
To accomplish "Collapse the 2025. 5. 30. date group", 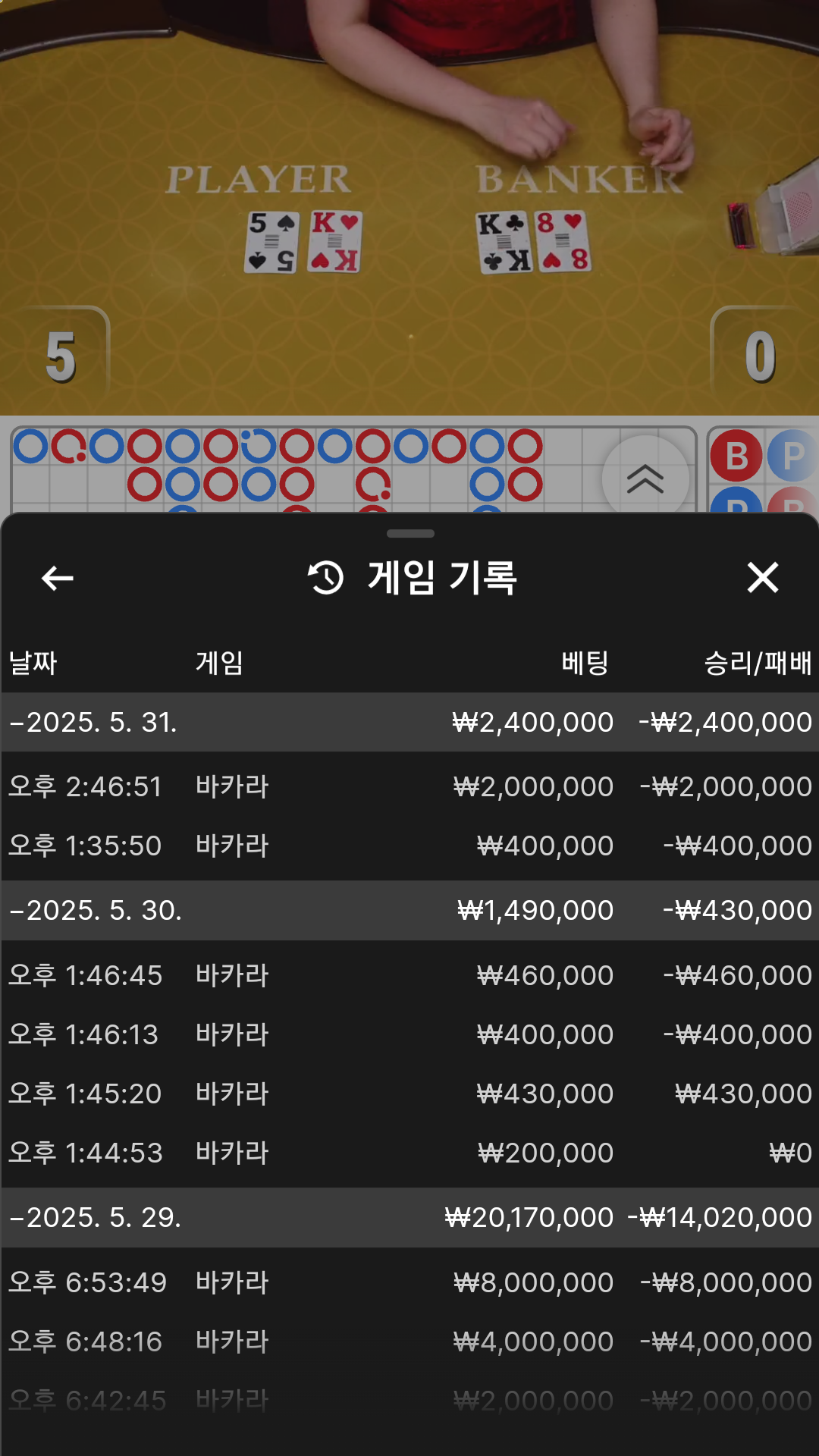I will 409,910.
